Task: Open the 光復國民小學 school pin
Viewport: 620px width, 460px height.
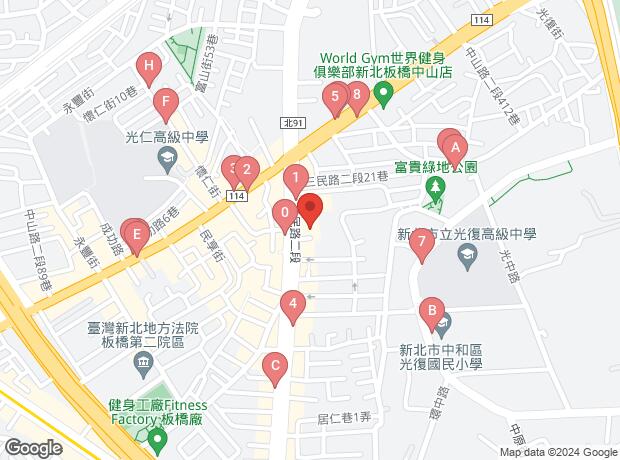Action: (x=443, y=323)
